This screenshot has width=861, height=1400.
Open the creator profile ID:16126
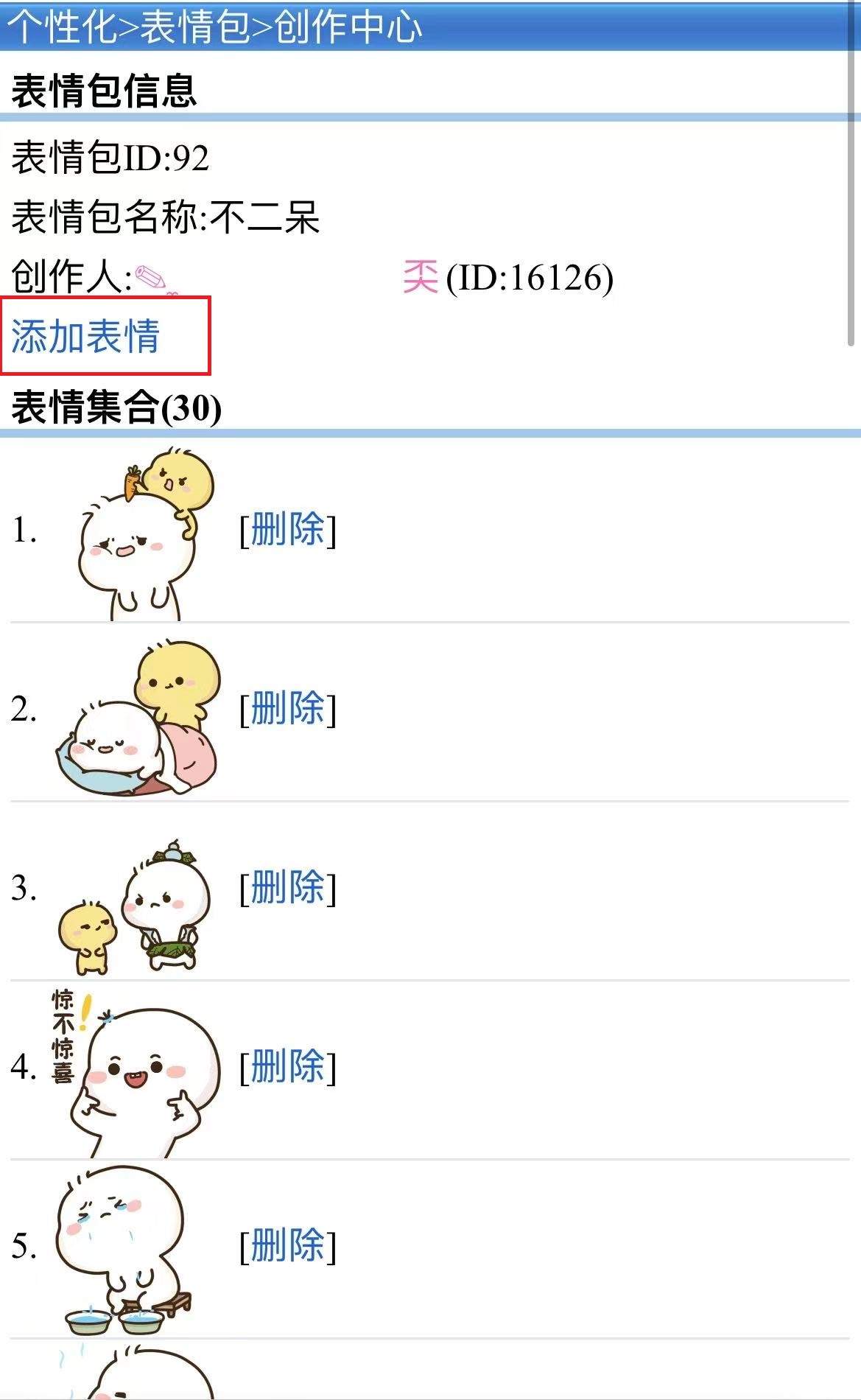point(420,278)
